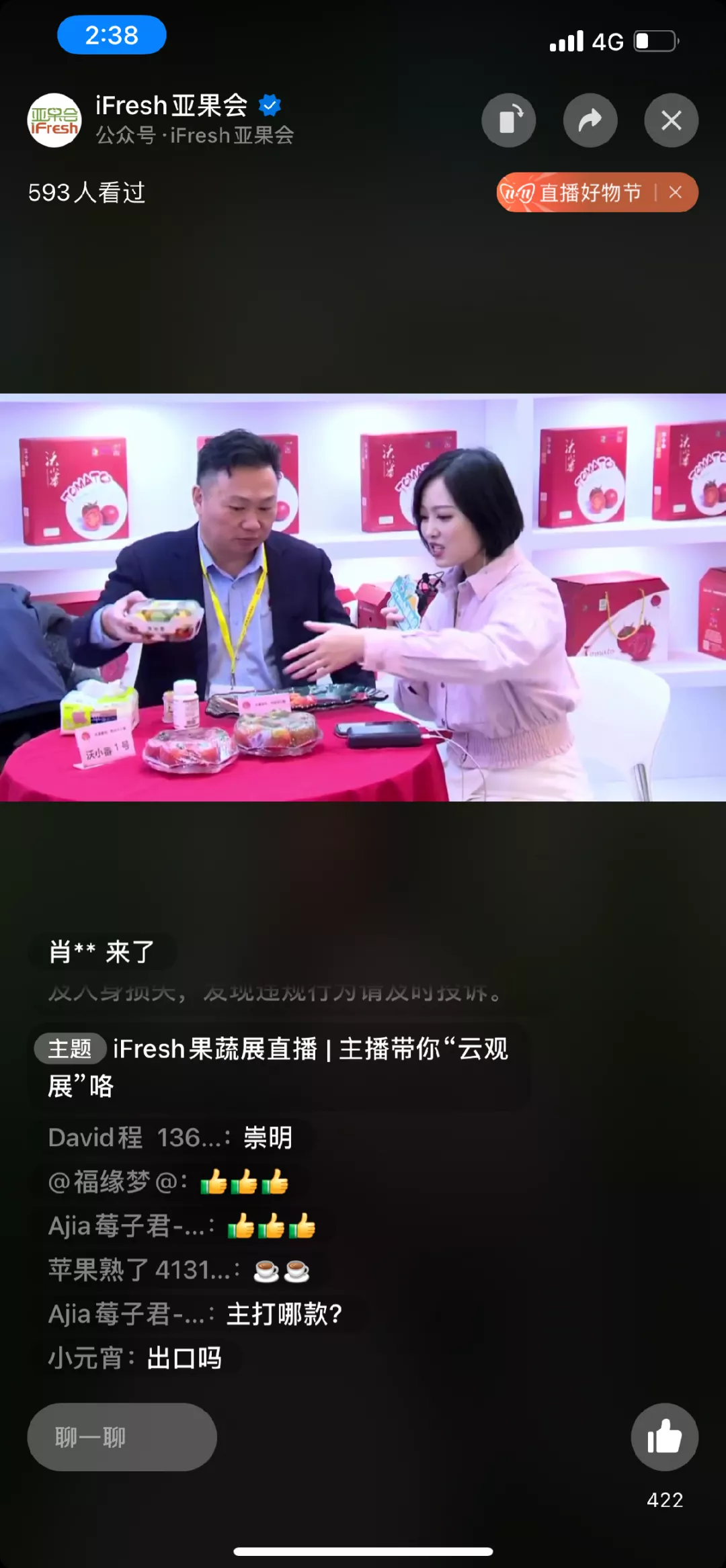Minimize the livestream to a floating window
Image resolution: width=726 pixels, height=1568 pixels.
[x=509, y=121]
